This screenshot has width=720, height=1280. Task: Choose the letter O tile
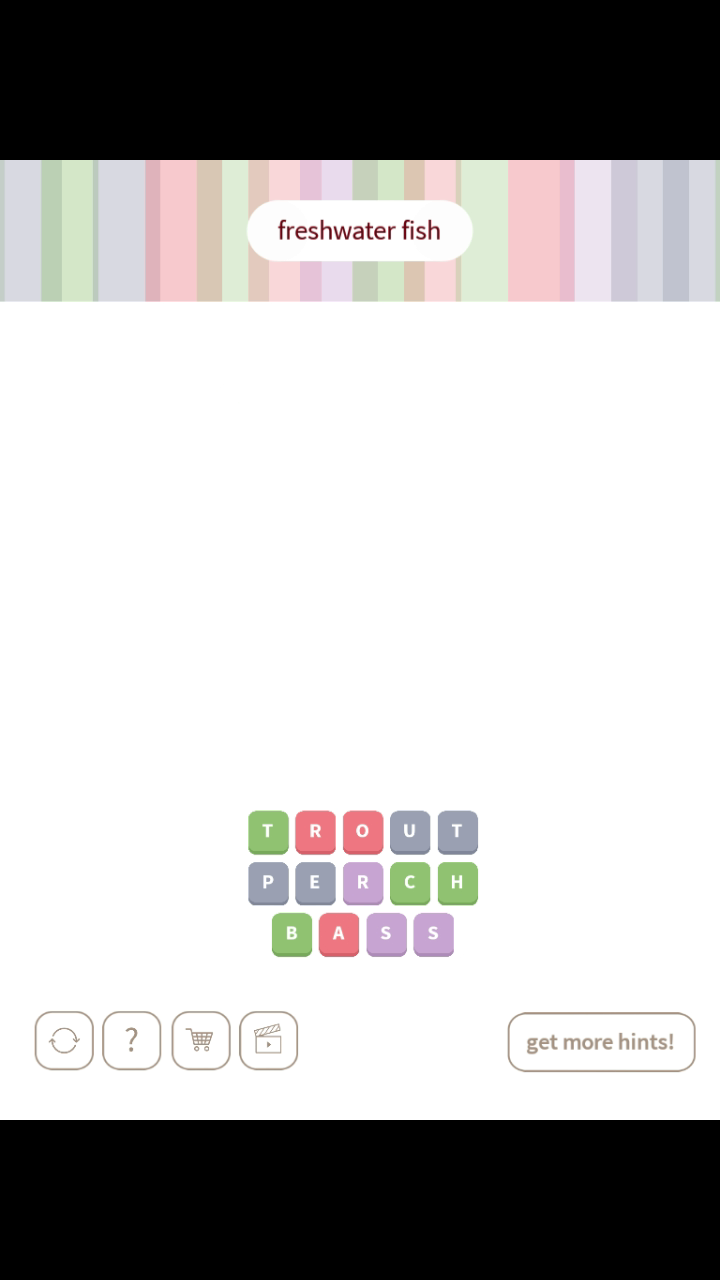(x=362, y=831)
